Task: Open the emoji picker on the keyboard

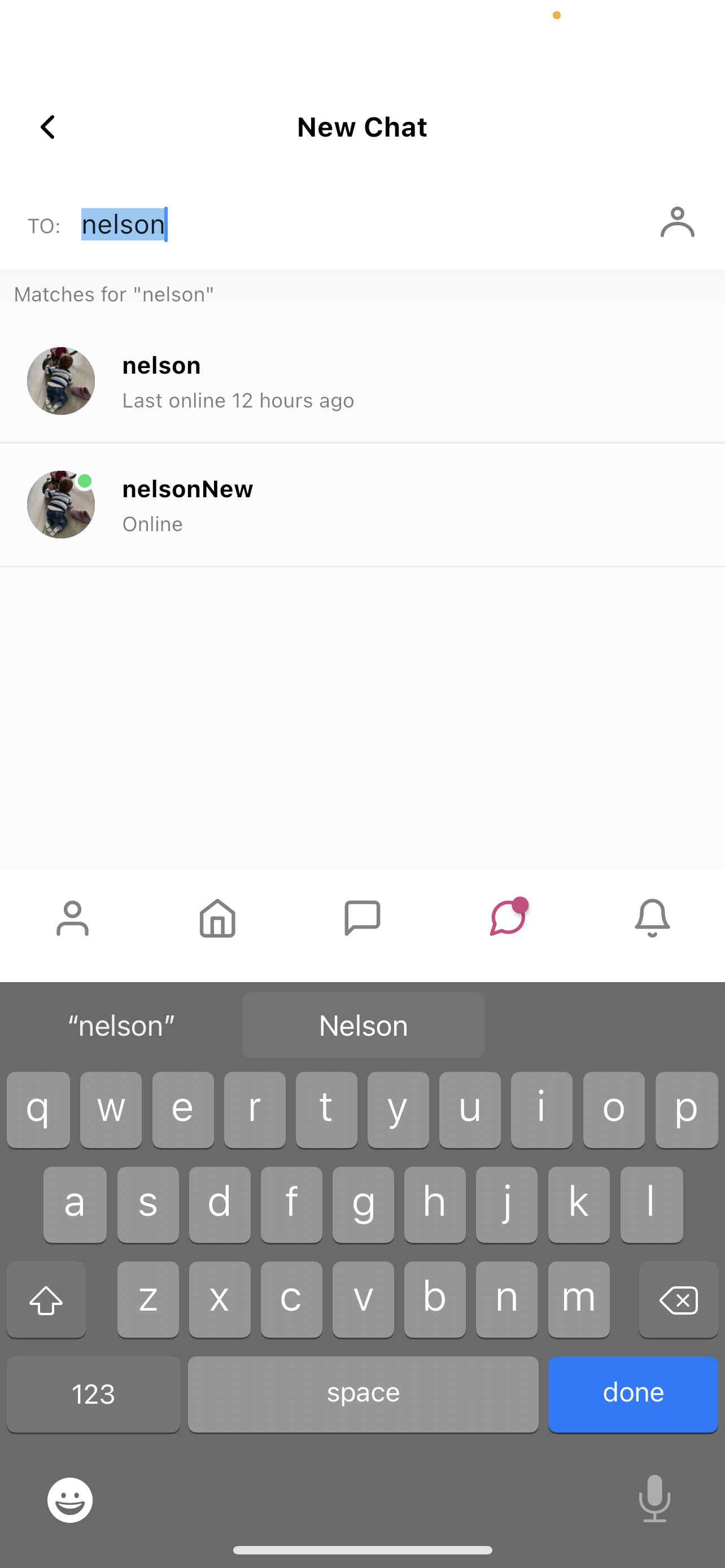Action: [x=69, y=1499]
